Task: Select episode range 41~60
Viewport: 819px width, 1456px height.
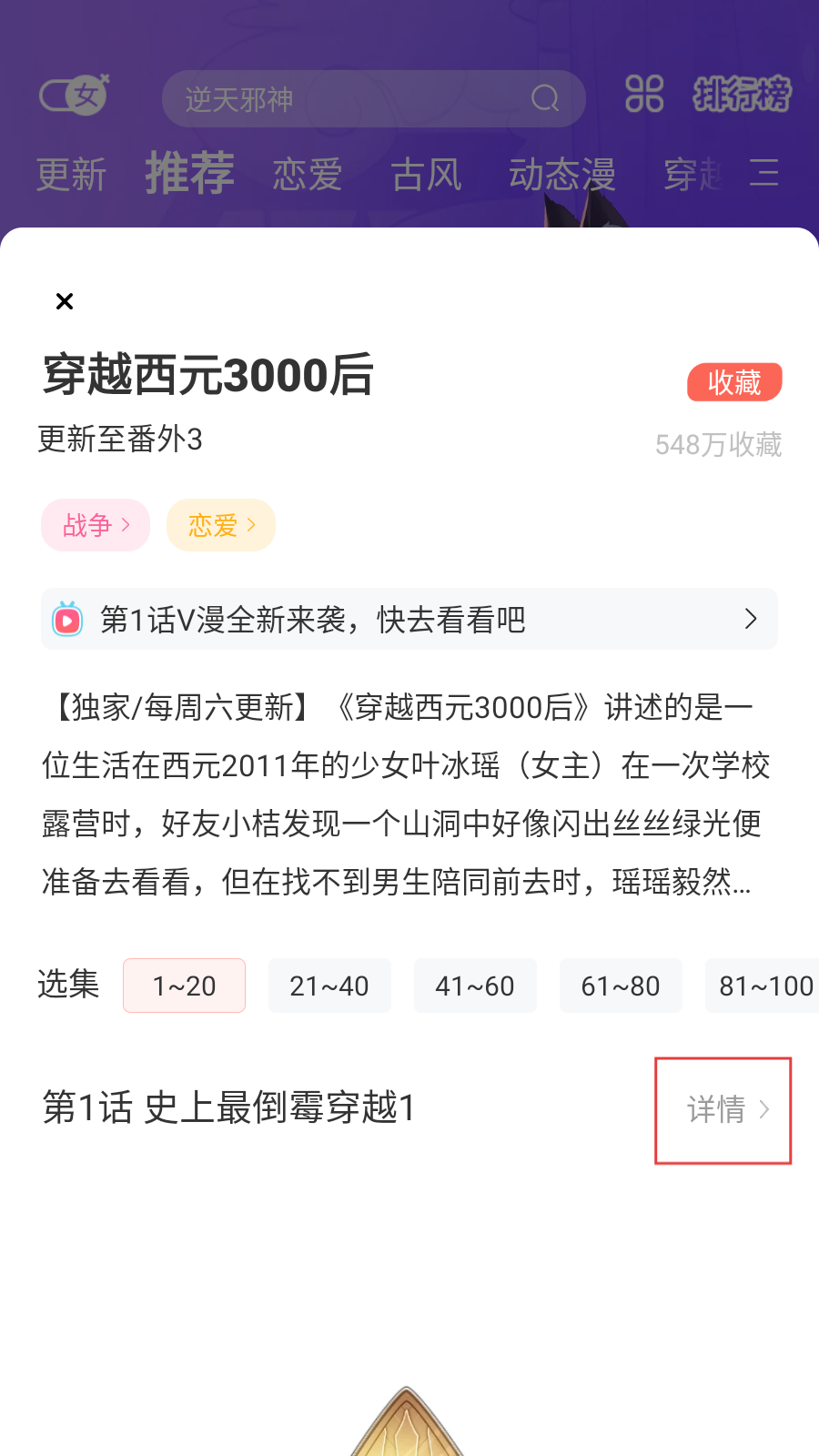Action: tap(475, 986)
